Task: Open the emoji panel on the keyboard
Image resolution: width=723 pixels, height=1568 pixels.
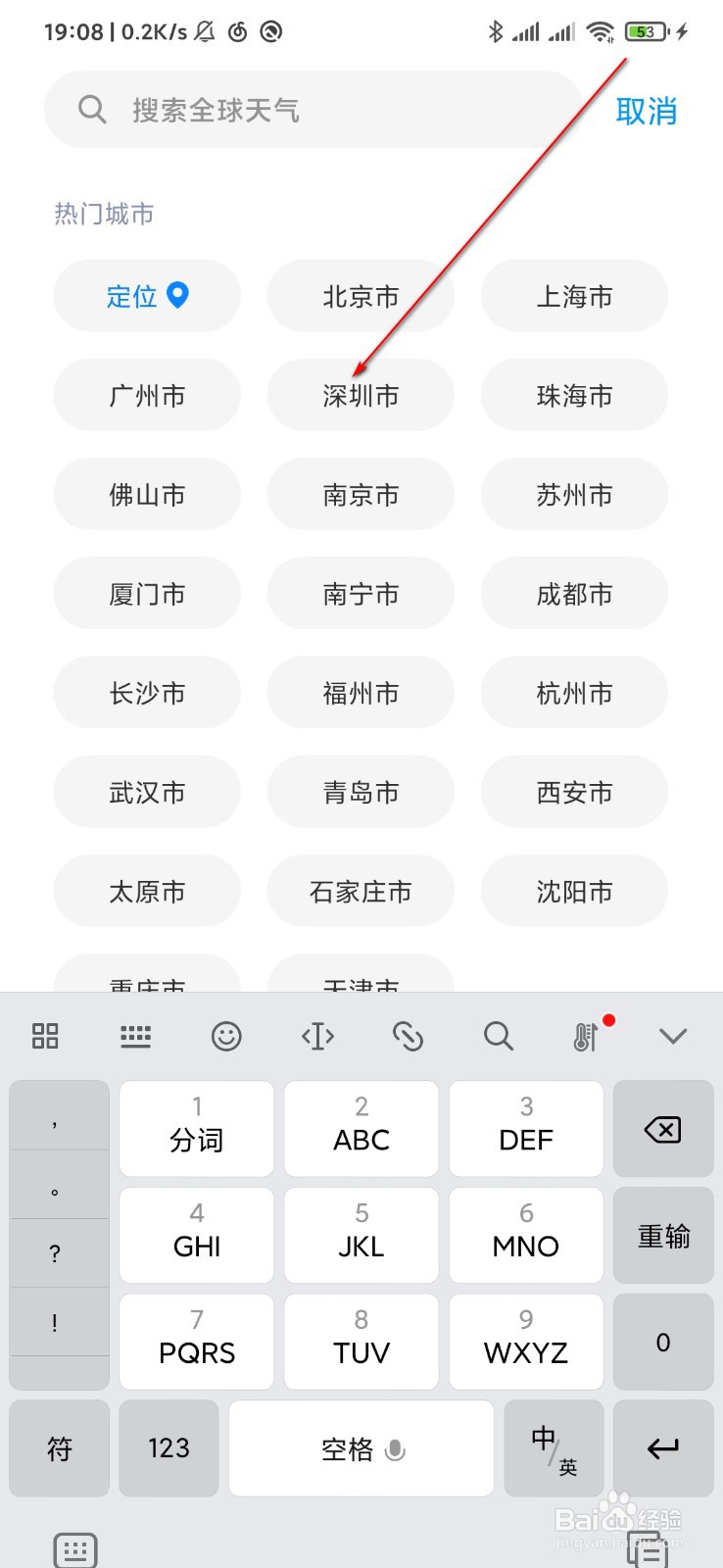Action: pyautogui.click(x=226, y=1036)
